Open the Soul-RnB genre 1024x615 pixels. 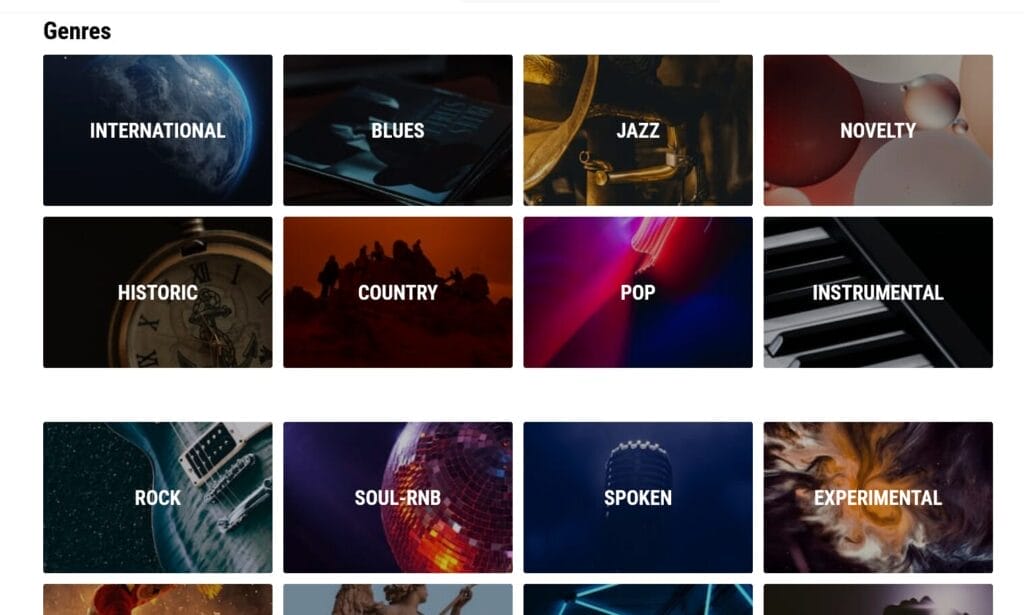(x=397, y=497)
